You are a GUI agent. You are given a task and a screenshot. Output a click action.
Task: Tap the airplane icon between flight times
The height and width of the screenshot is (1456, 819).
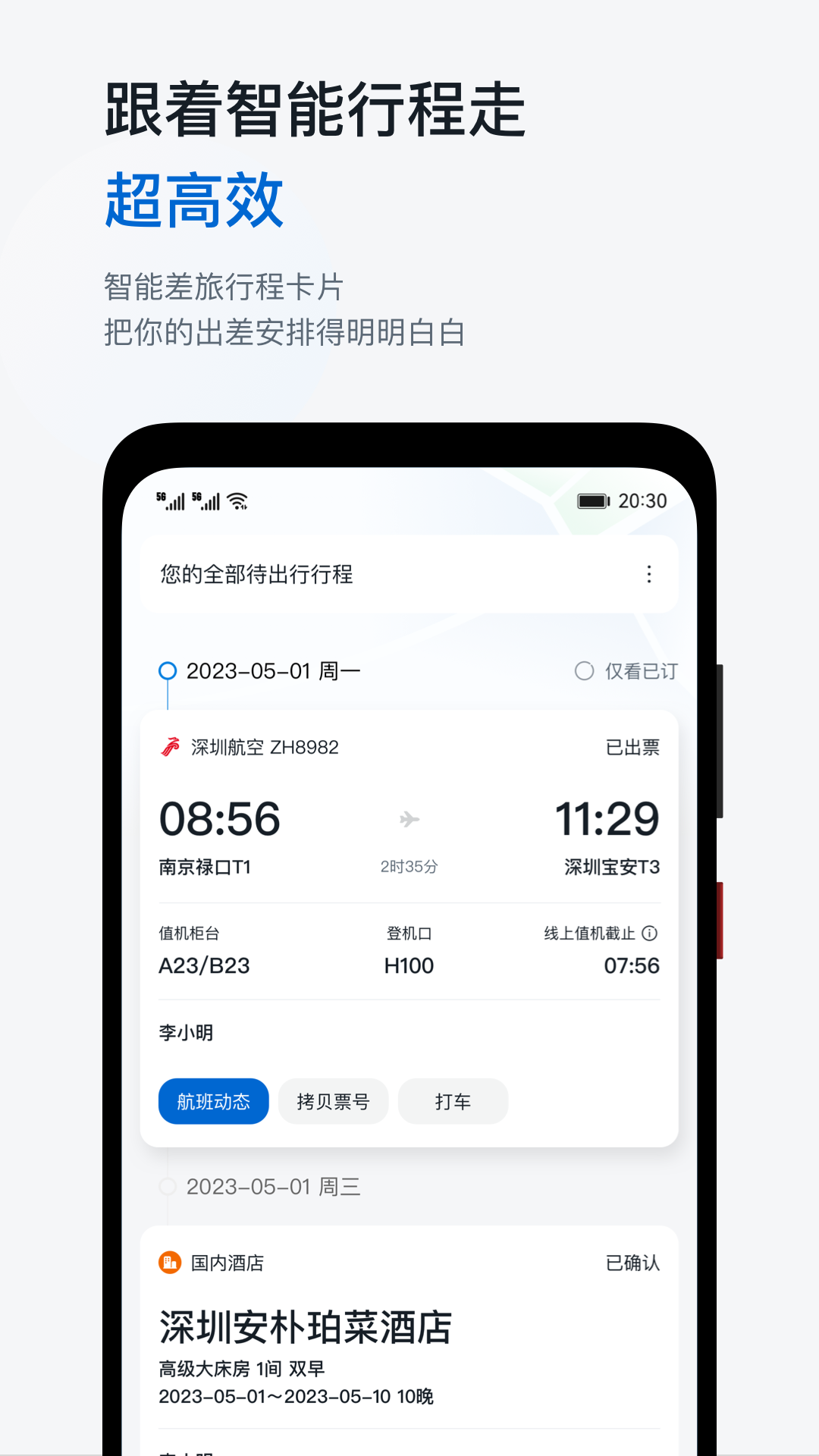point(409,819)
